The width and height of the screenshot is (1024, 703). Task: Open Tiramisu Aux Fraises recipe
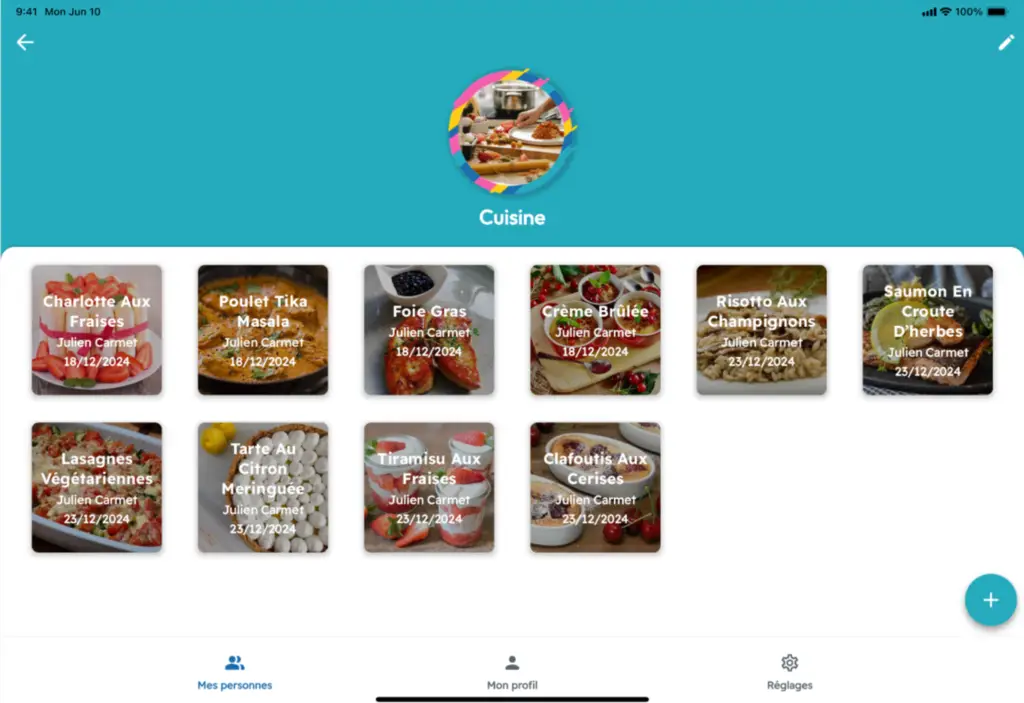point(429,487)
